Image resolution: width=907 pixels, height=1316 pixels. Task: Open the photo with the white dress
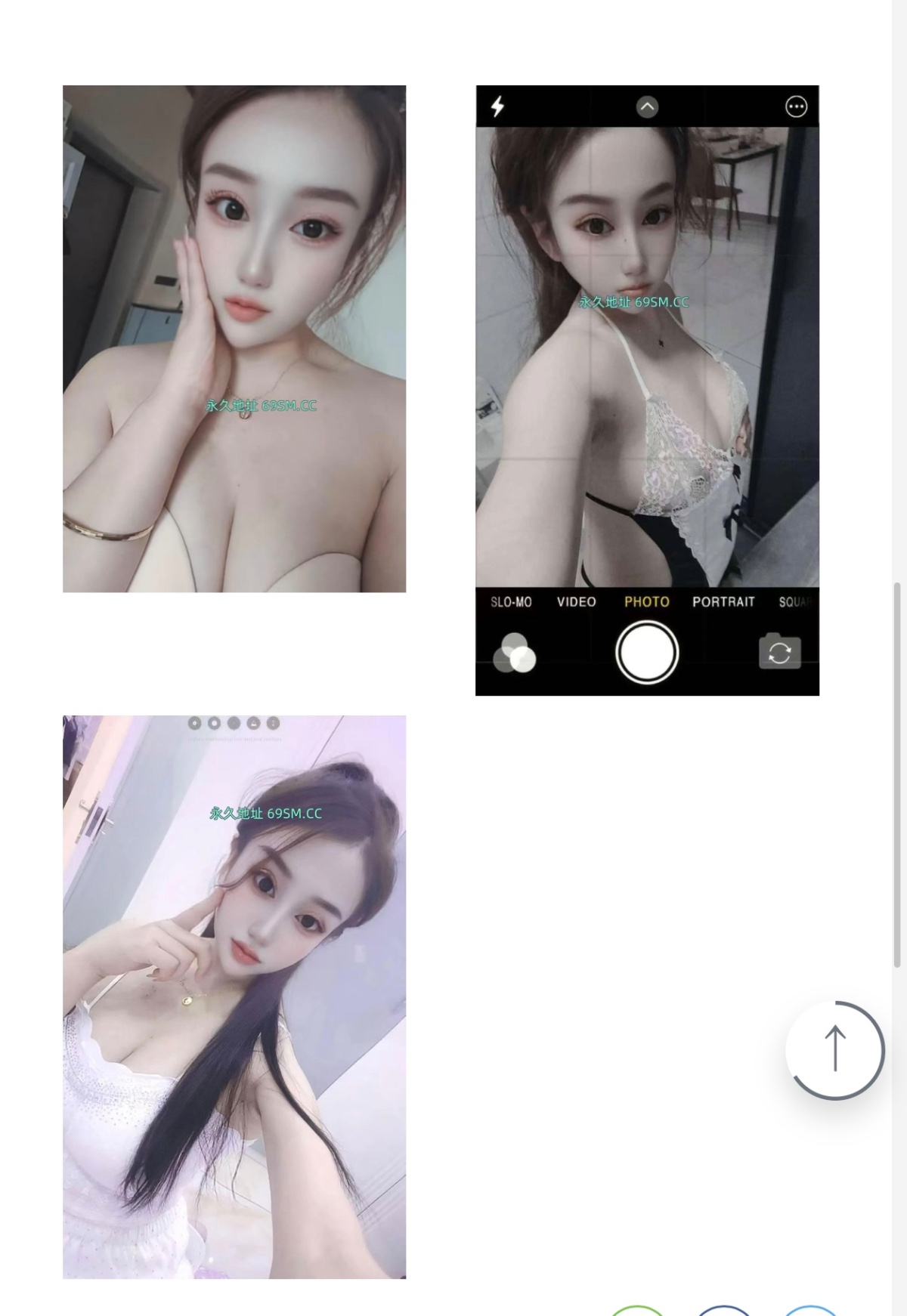[234, 996]
